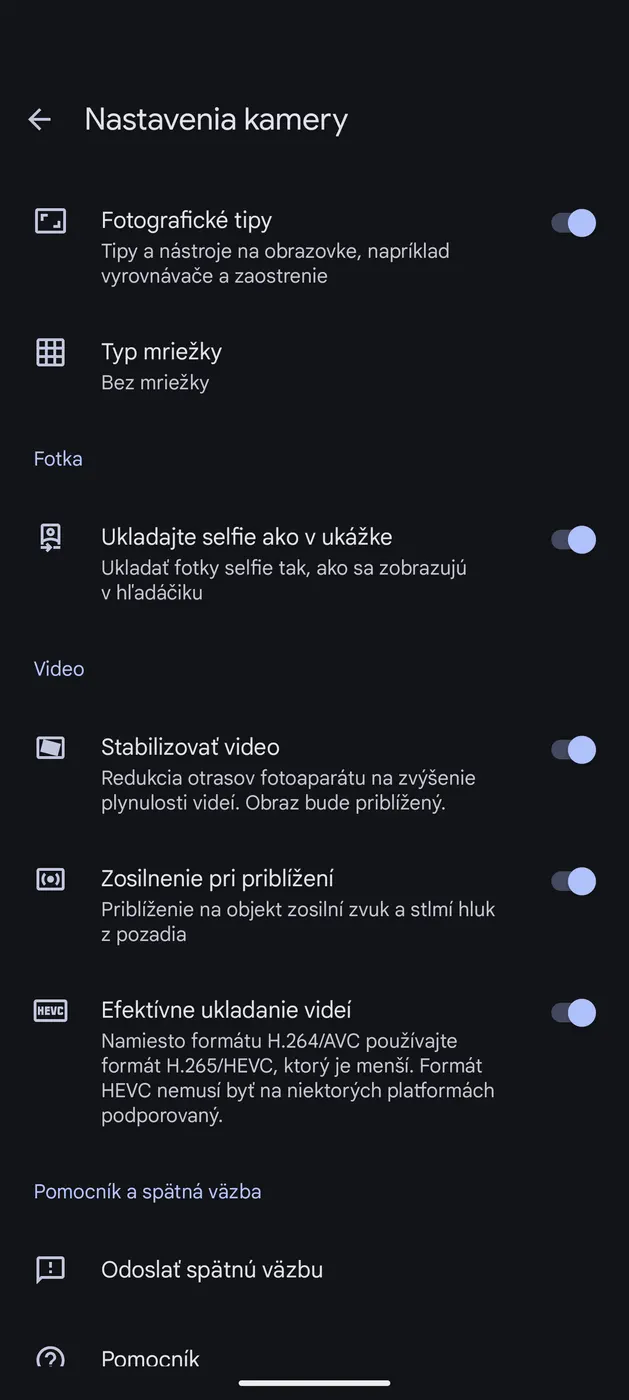Switch off Zosilnenie pri priblížení

(x=573, y=881)
